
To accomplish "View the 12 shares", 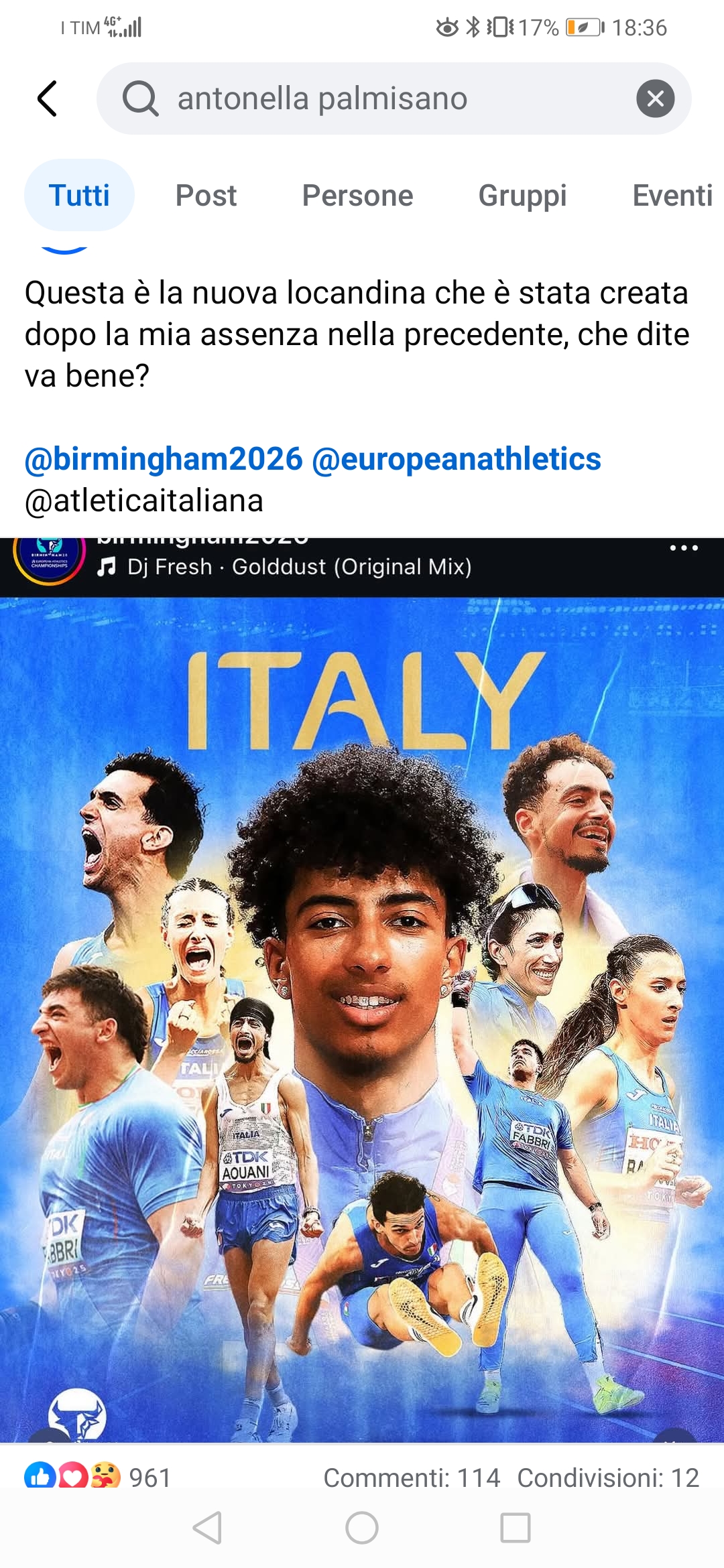I will (608, 1478).
